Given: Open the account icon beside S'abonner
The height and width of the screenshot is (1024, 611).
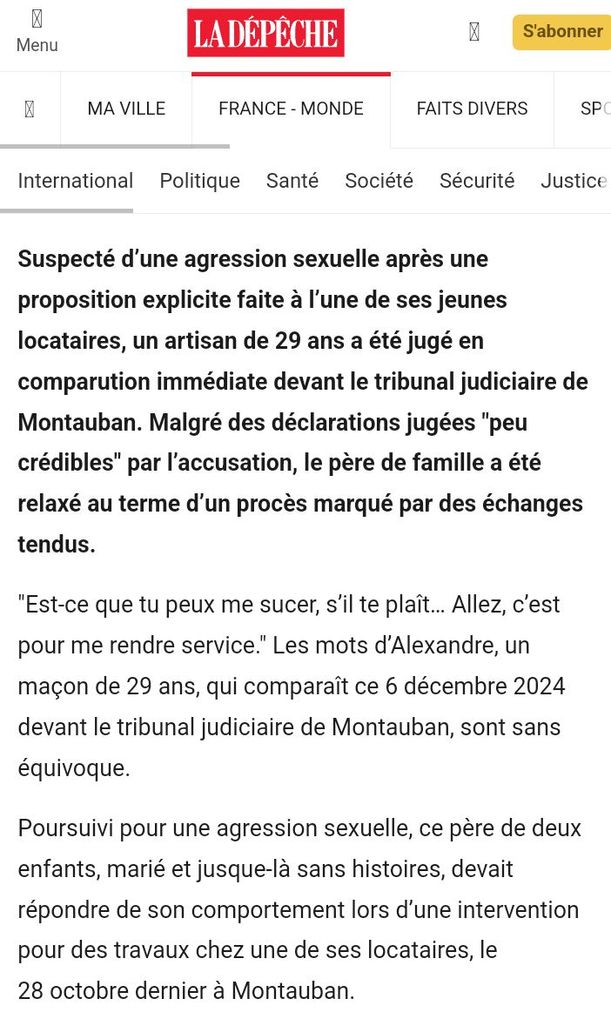Looking at the screenshot, I should [x=475, y=31].
